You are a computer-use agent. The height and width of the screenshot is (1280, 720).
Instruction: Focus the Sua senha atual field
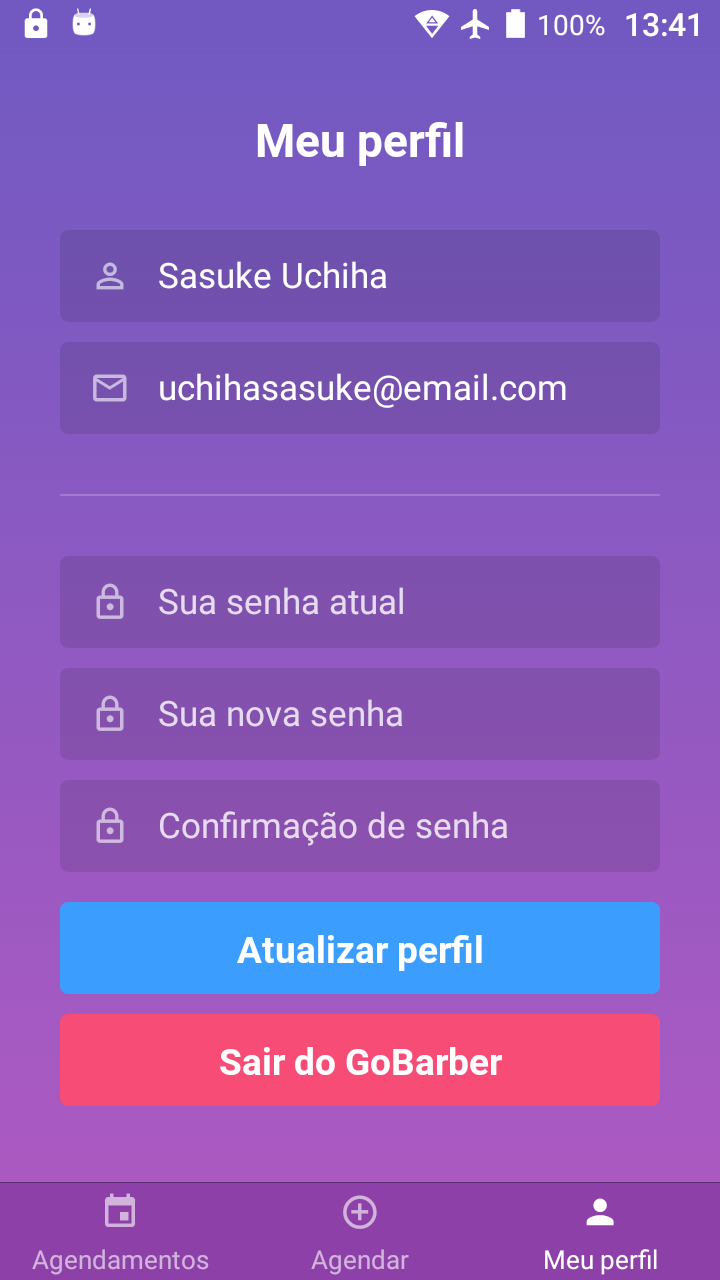[360, 602]
